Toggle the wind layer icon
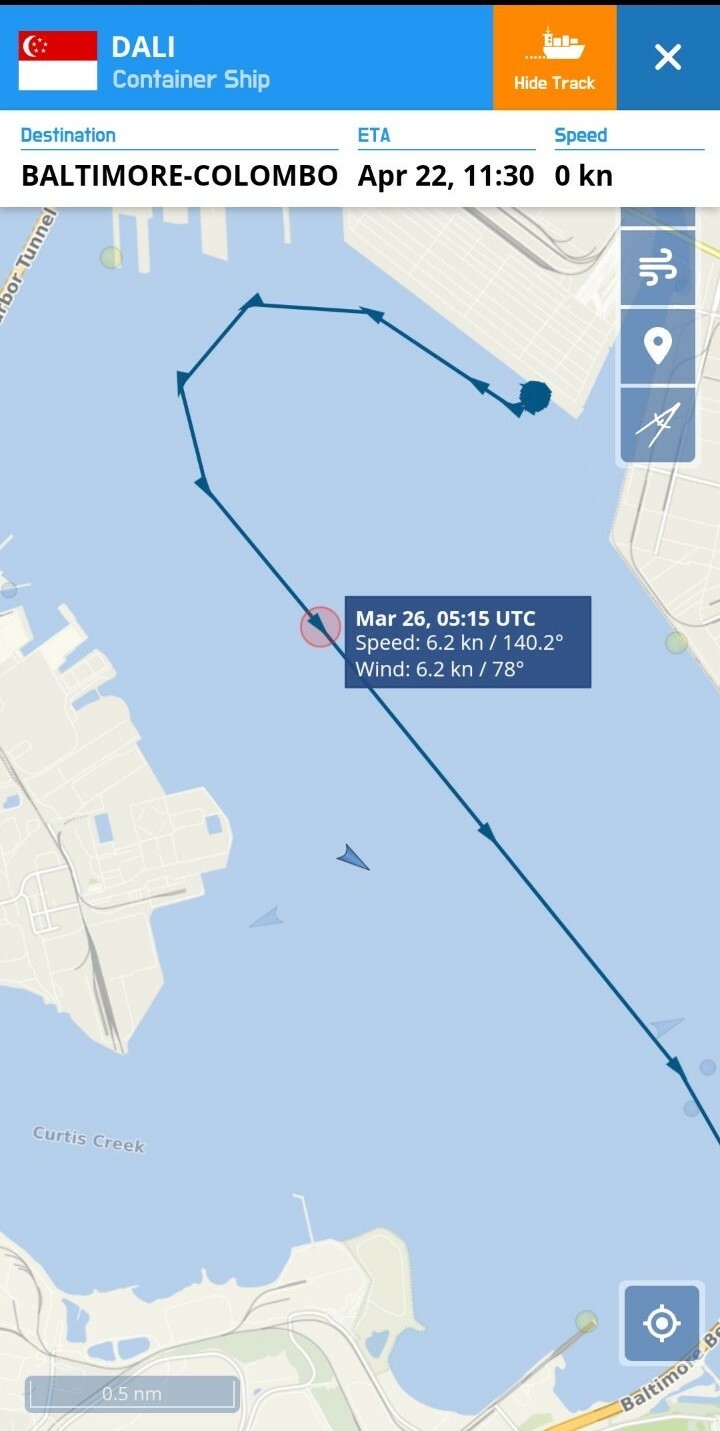Viewport: 720px width, 1431px height. point(658,268)
